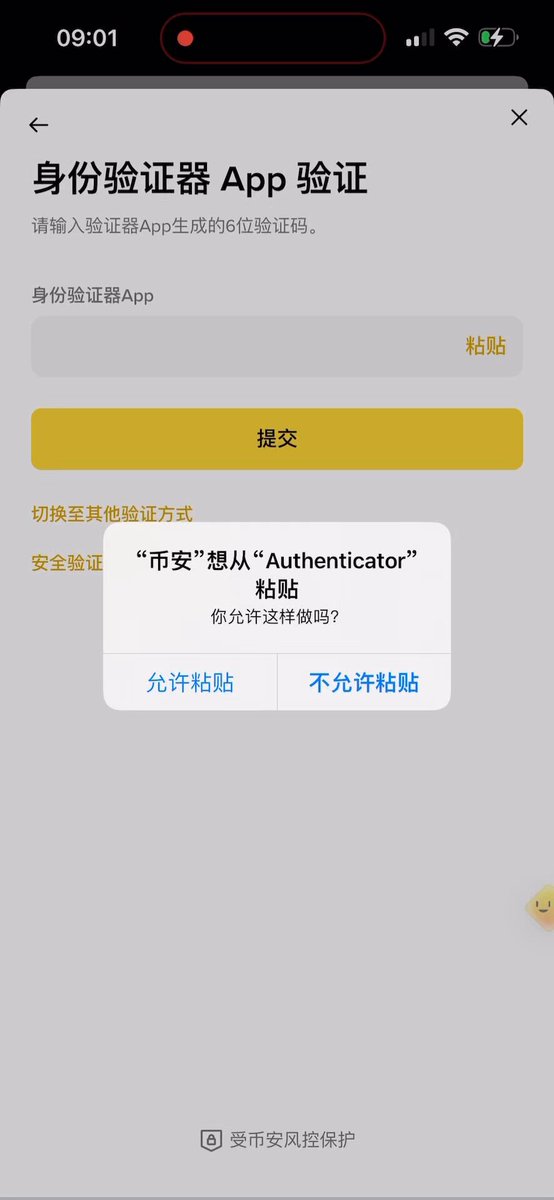Focus the 身份验证器App code input field
This screenshot has width=554, height=1200.
(277, 347)
